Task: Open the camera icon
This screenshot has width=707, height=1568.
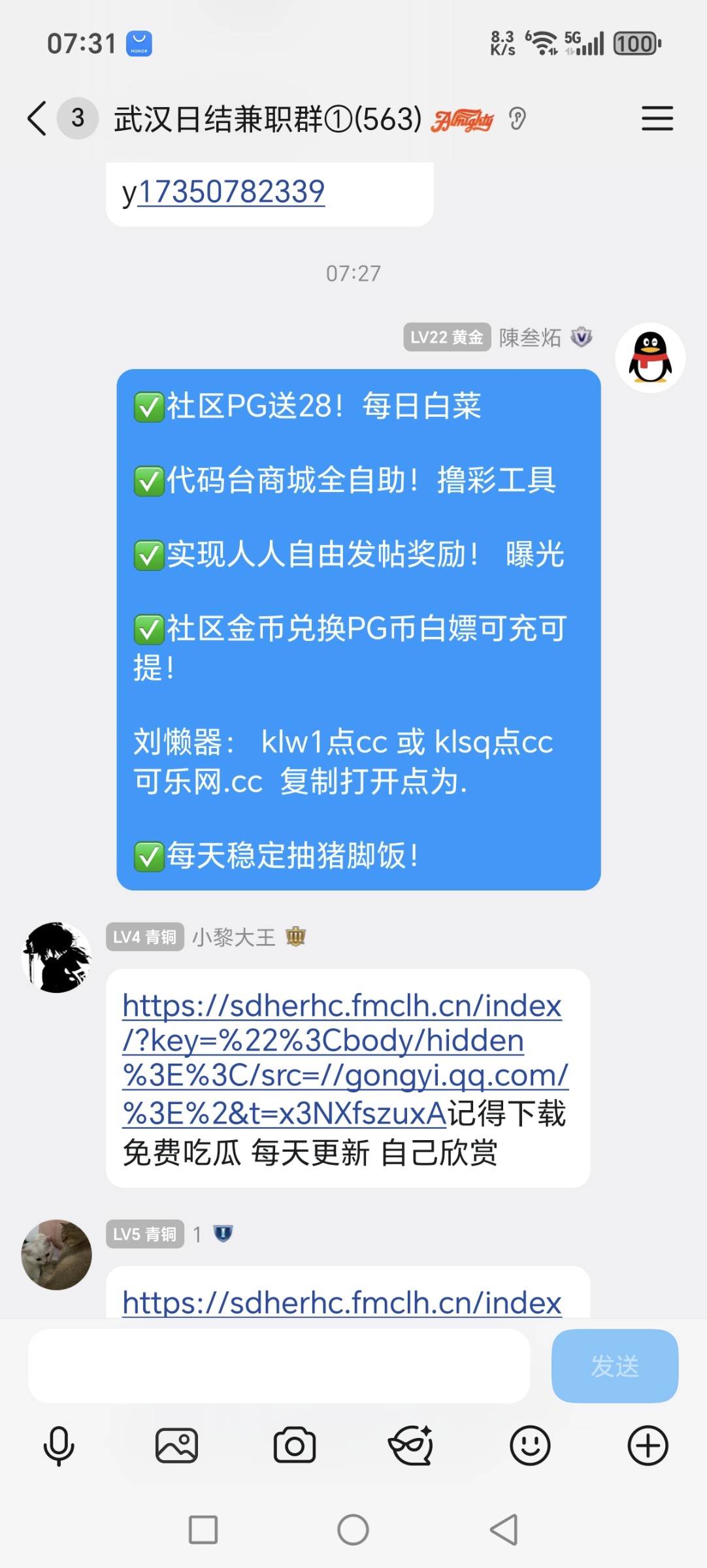Action: [294, 1445]
